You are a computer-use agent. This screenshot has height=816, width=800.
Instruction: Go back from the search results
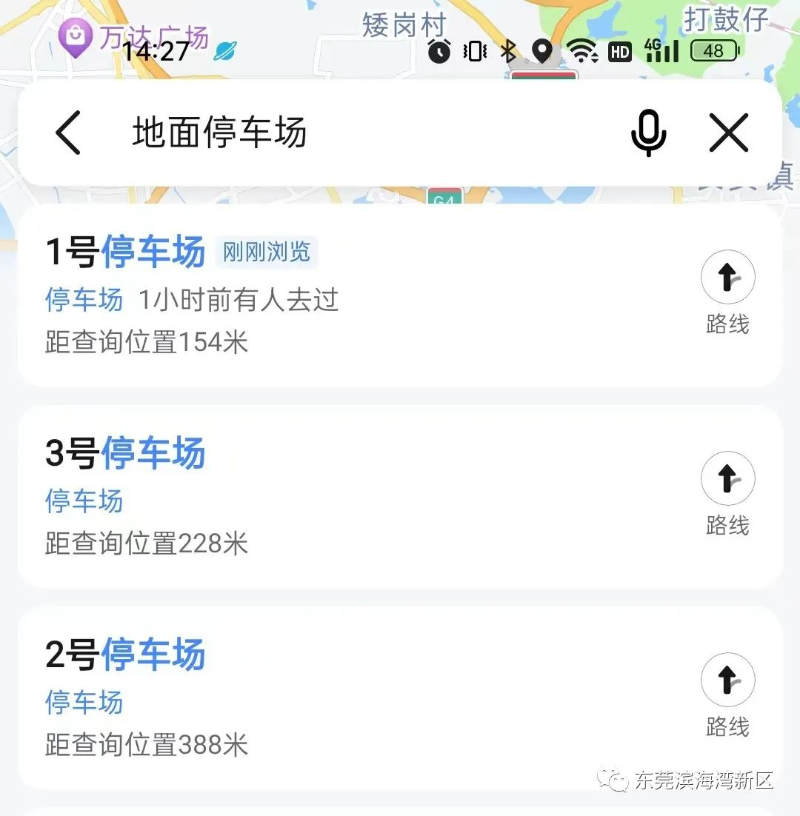pyautogui.click(x=68, y=133)
